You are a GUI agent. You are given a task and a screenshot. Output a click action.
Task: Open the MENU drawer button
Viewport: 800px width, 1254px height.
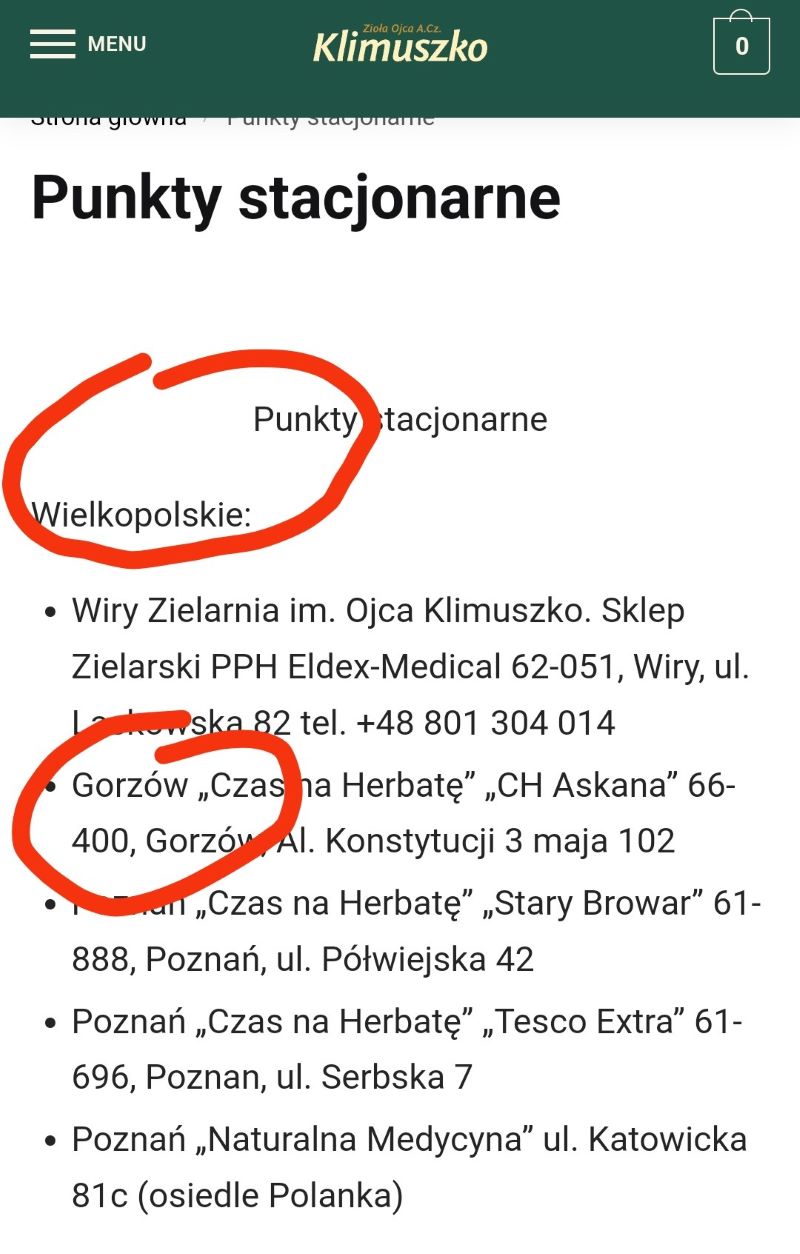[x=87, y=44]
